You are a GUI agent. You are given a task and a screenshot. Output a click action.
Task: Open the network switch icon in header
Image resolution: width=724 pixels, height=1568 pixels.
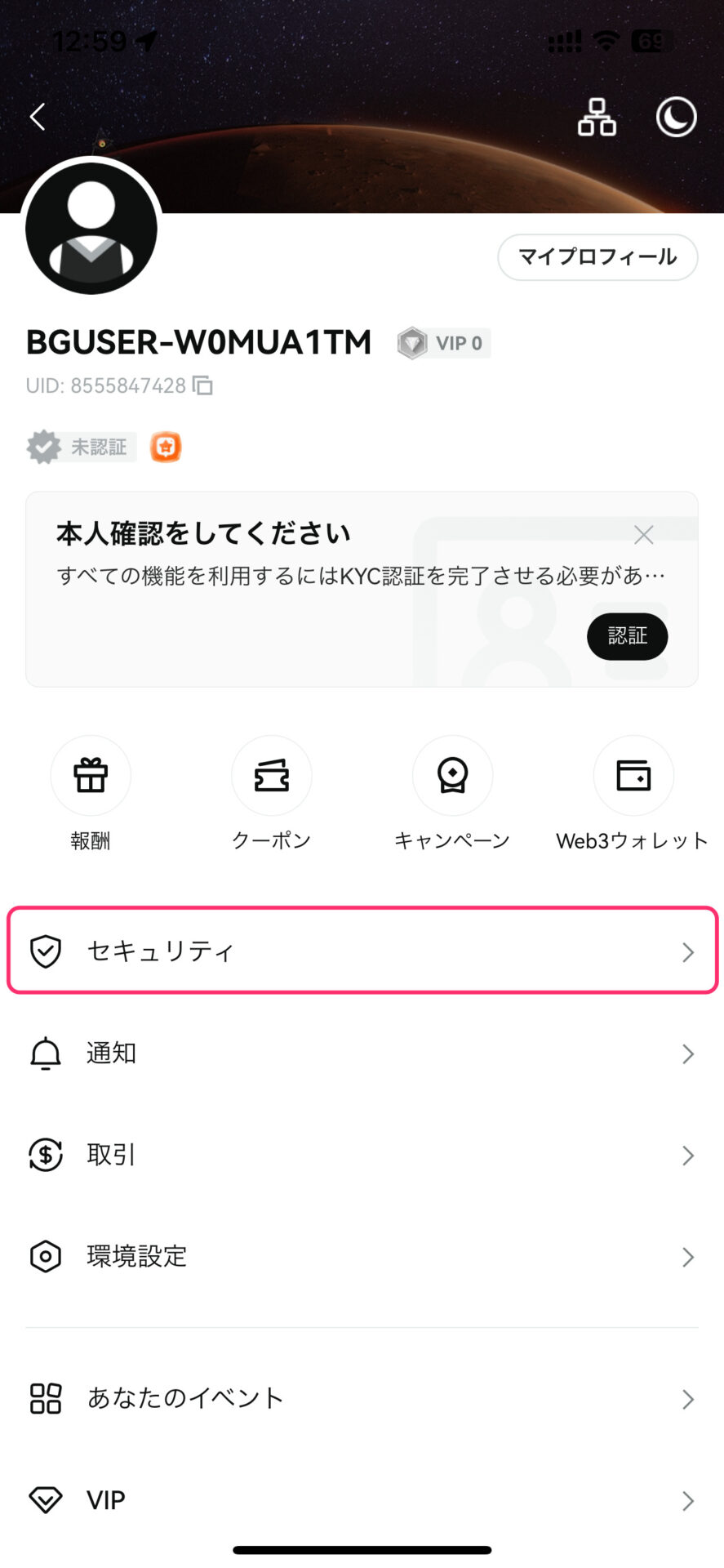coord(597,117)
